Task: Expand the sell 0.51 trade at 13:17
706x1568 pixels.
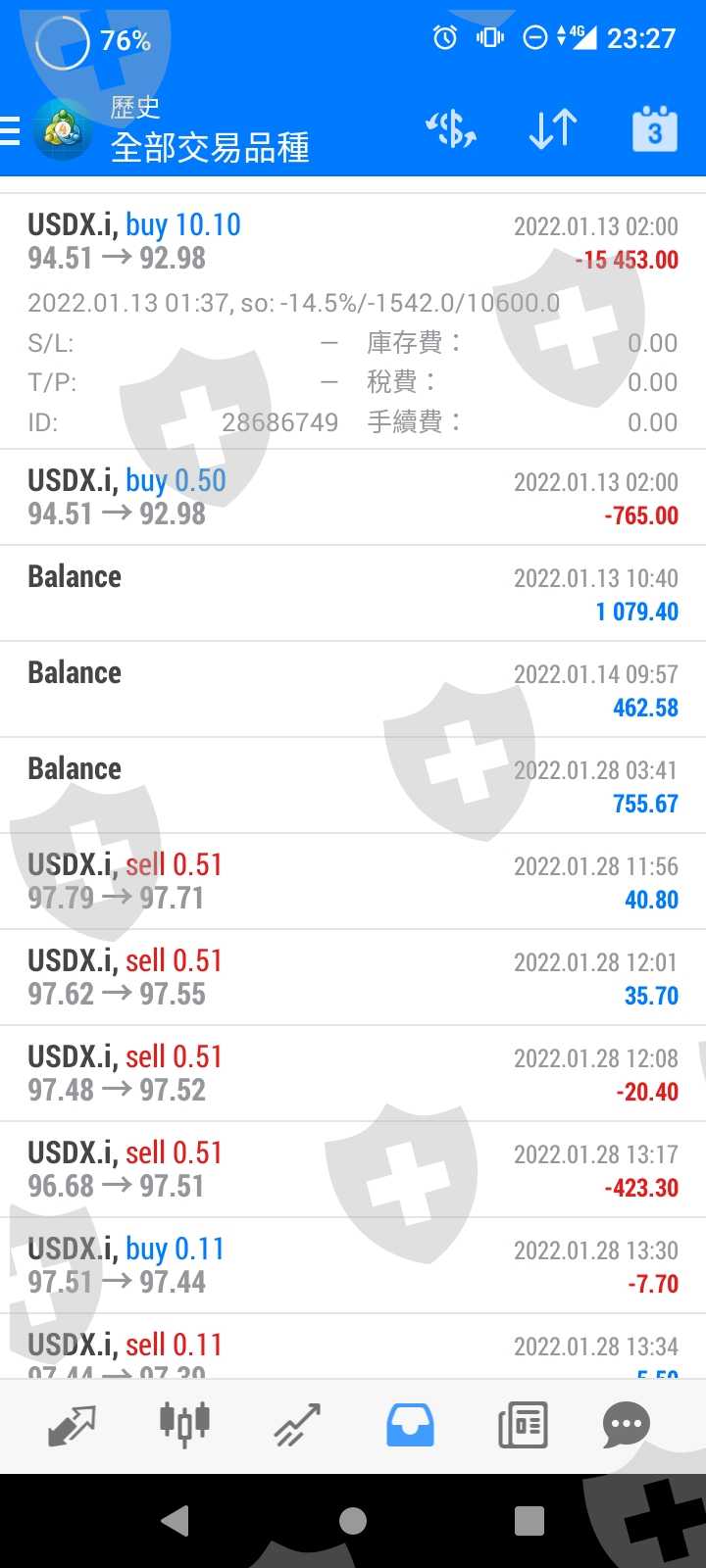Action: pos(353,1169)
